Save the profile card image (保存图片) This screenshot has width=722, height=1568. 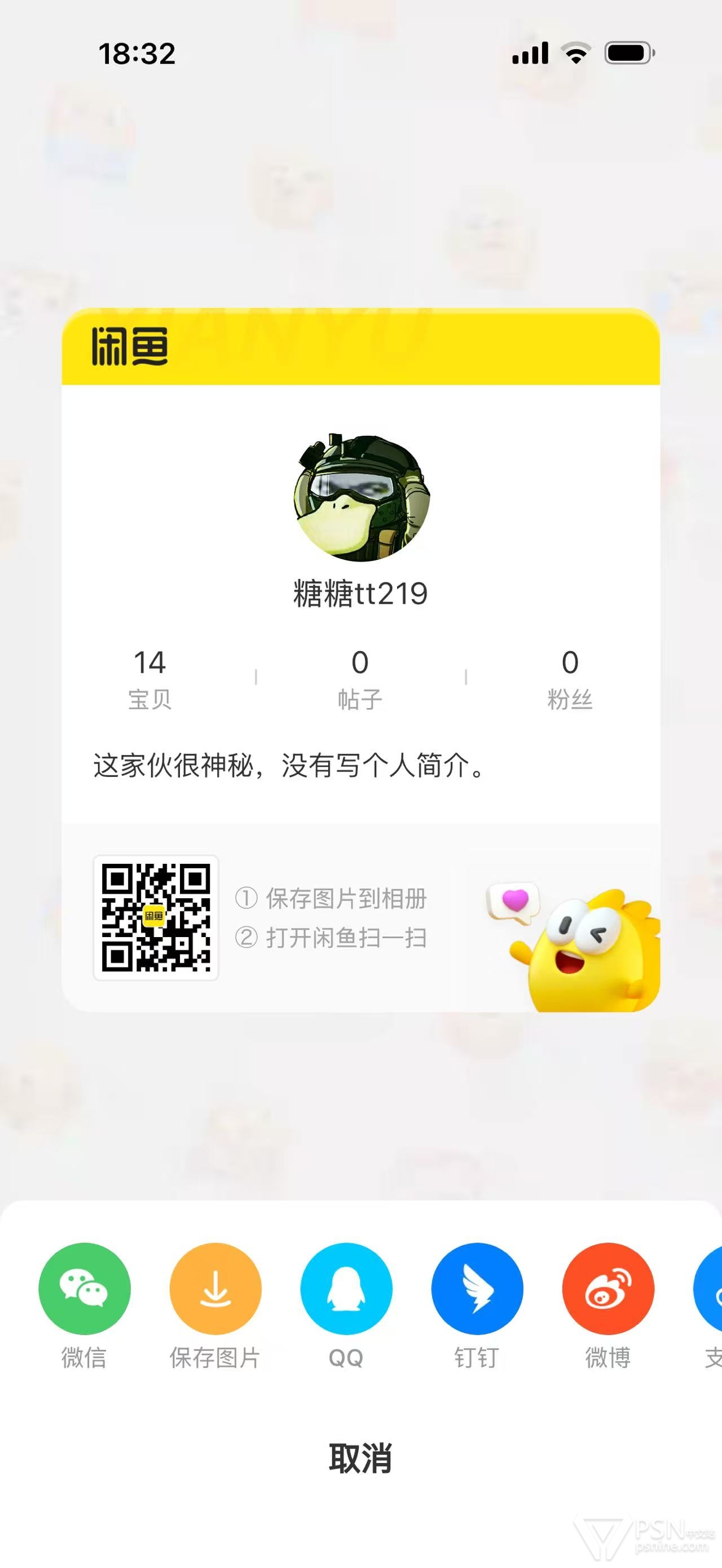click(215, 1288)
